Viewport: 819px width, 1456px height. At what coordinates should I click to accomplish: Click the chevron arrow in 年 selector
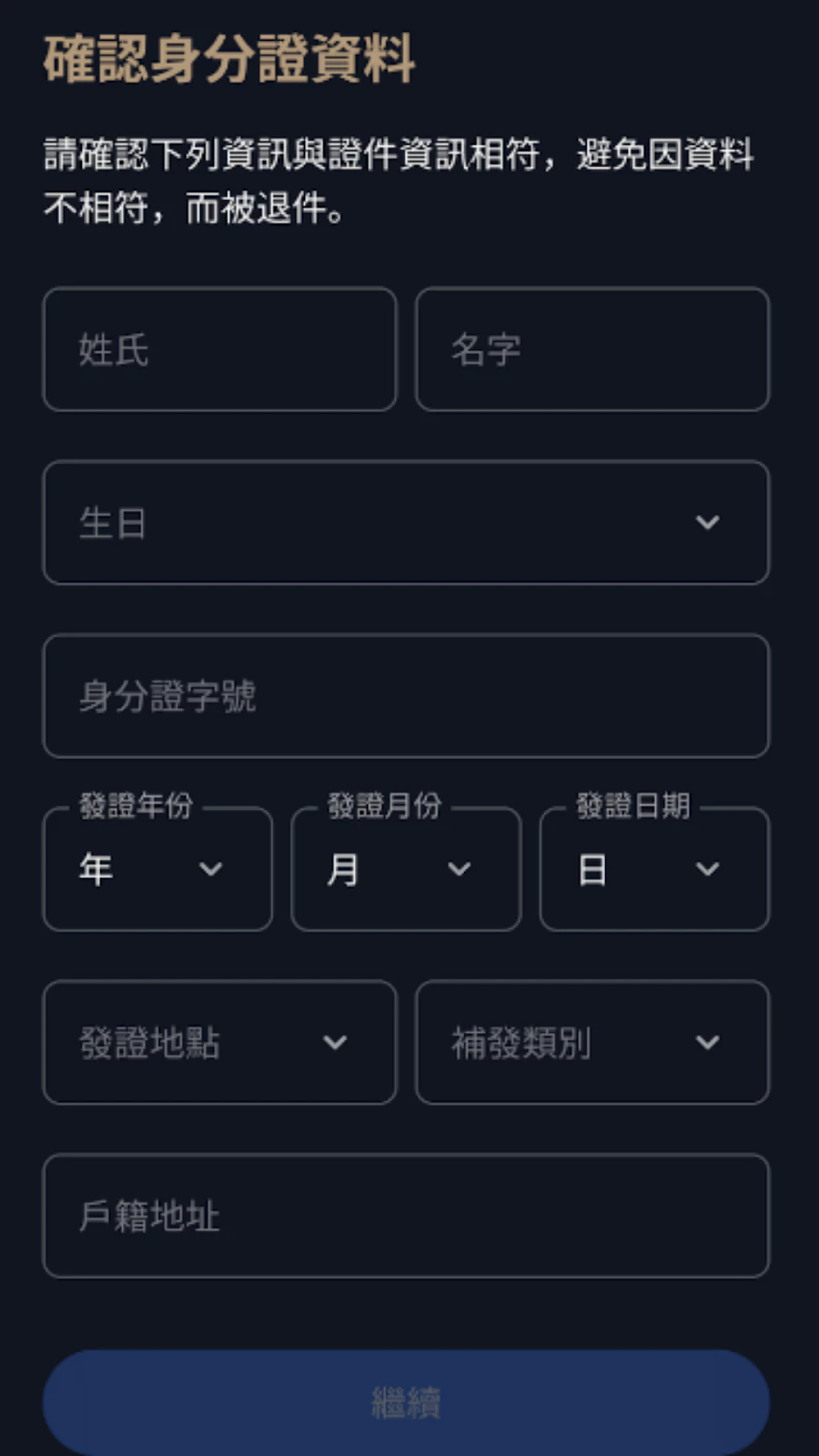click(x=211, y=869)
